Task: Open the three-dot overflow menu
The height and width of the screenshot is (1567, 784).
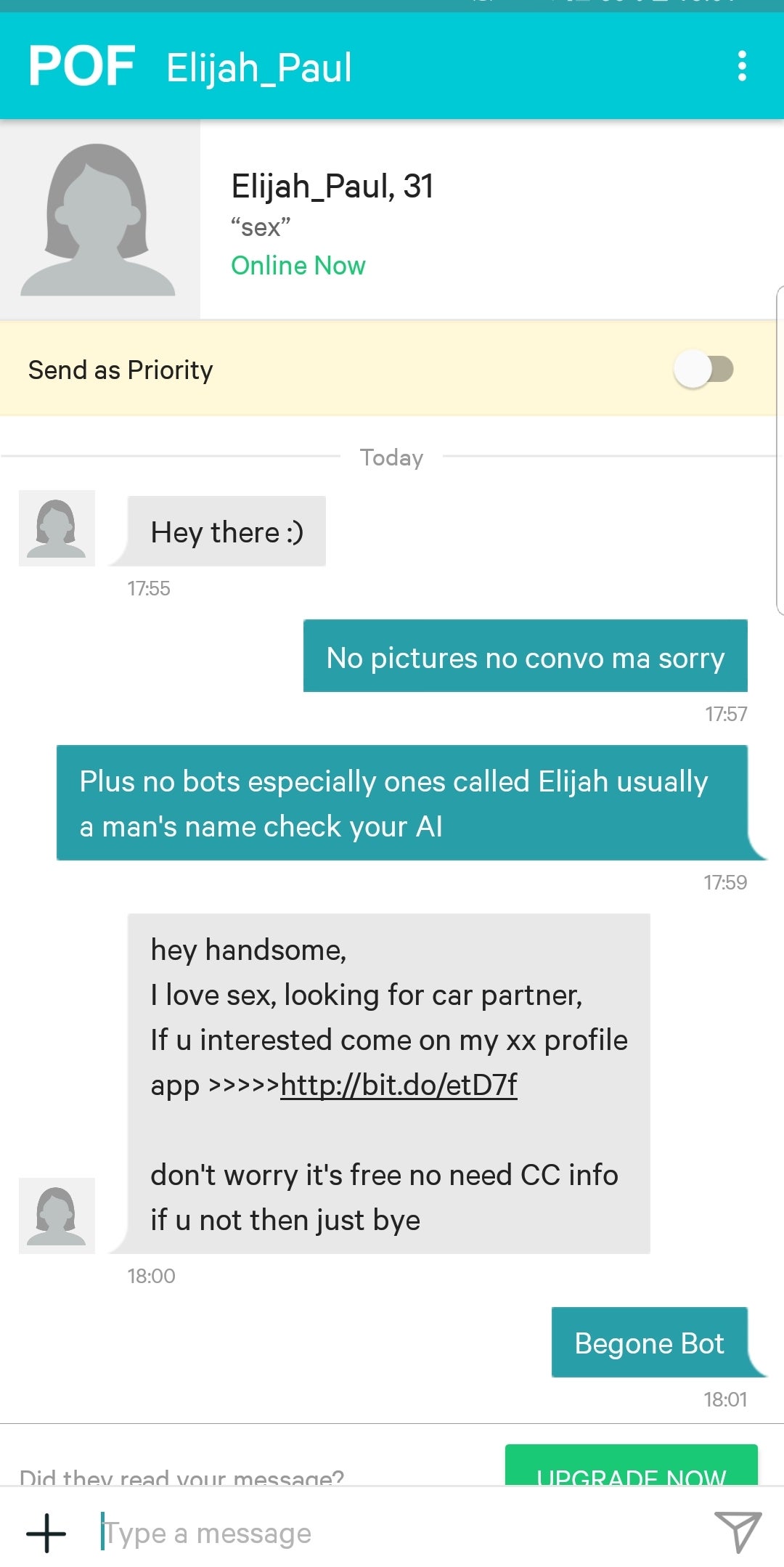Action: pyautogui.click(x=741, y=66)
